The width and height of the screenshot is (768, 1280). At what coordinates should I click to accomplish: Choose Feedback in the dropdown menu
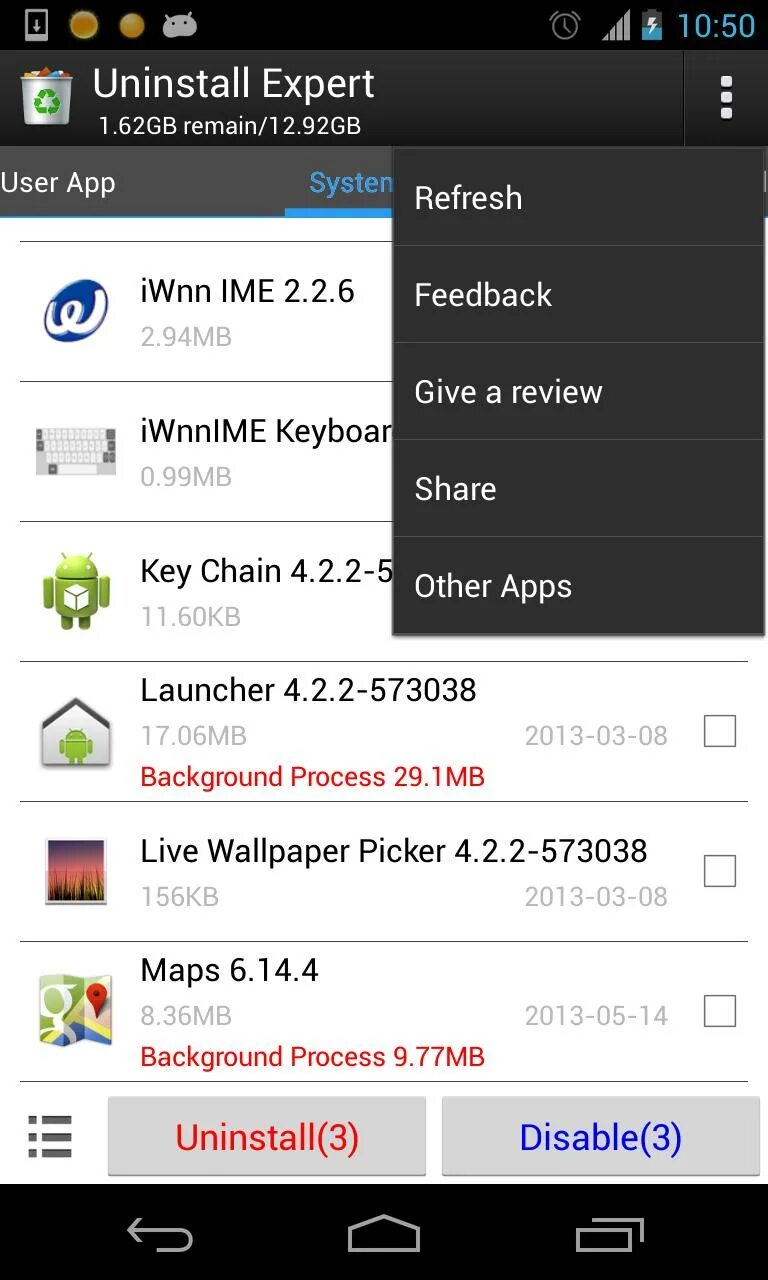point(578,295)
